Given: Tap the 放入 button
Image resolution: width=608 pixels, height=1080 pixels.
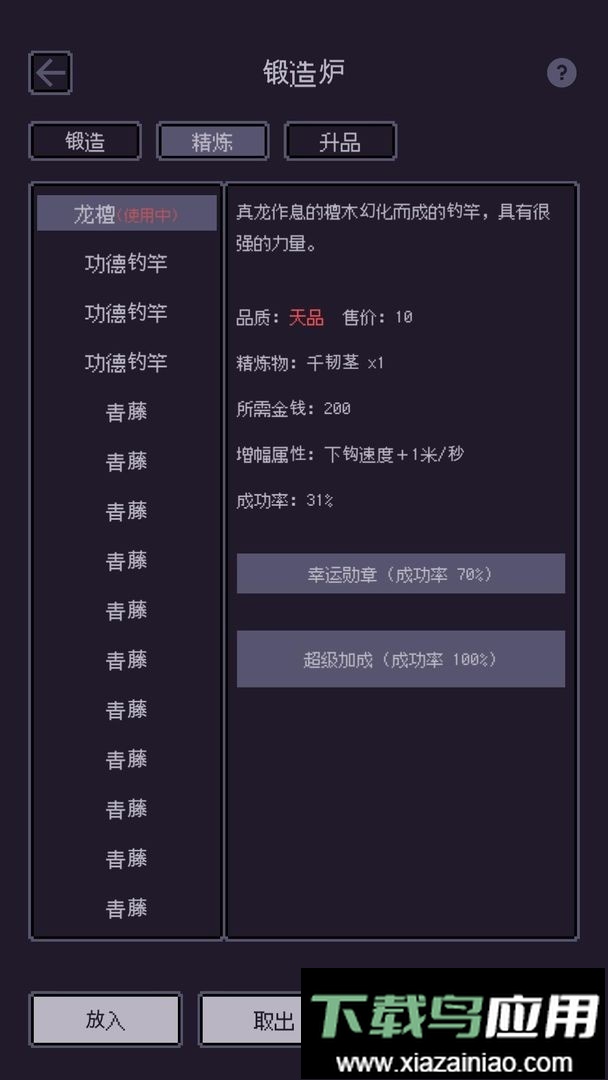Looking at the screenshot, I should coord(105,1019).
